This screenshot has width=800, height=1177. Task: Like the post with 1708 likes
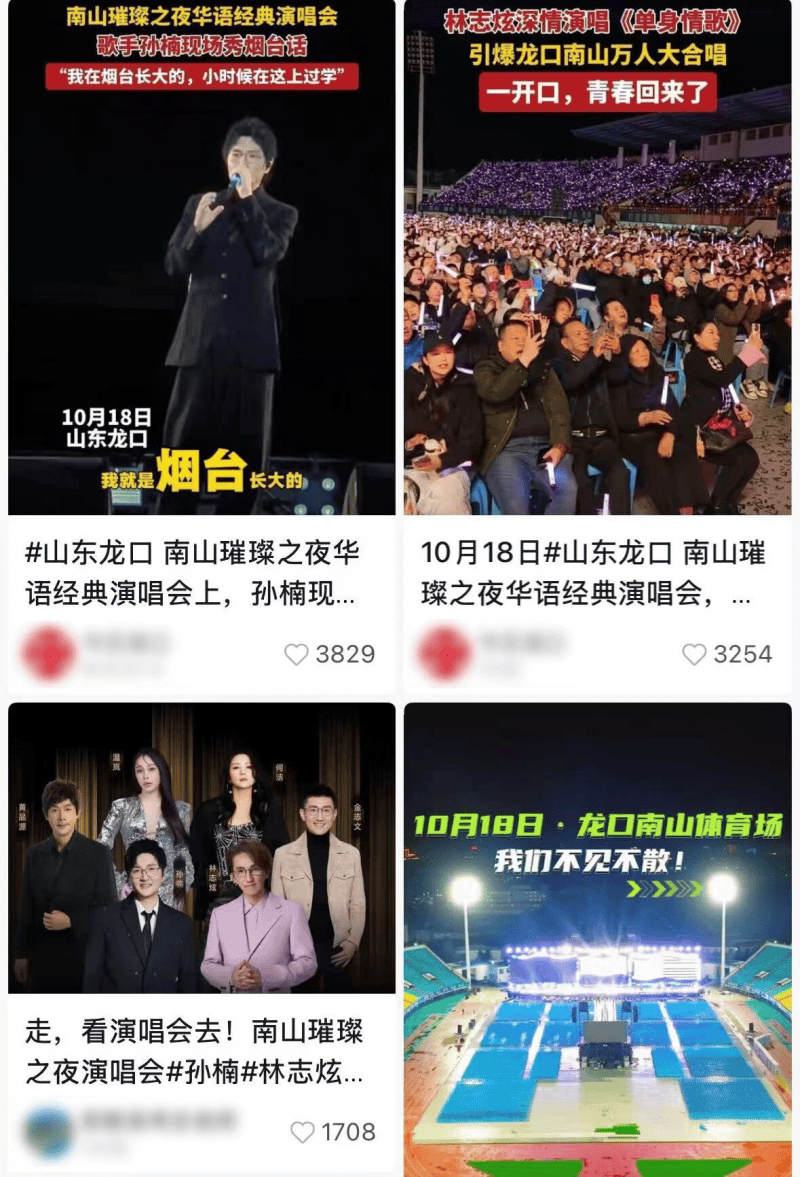pyautogui.click(x=302, y=1132)
